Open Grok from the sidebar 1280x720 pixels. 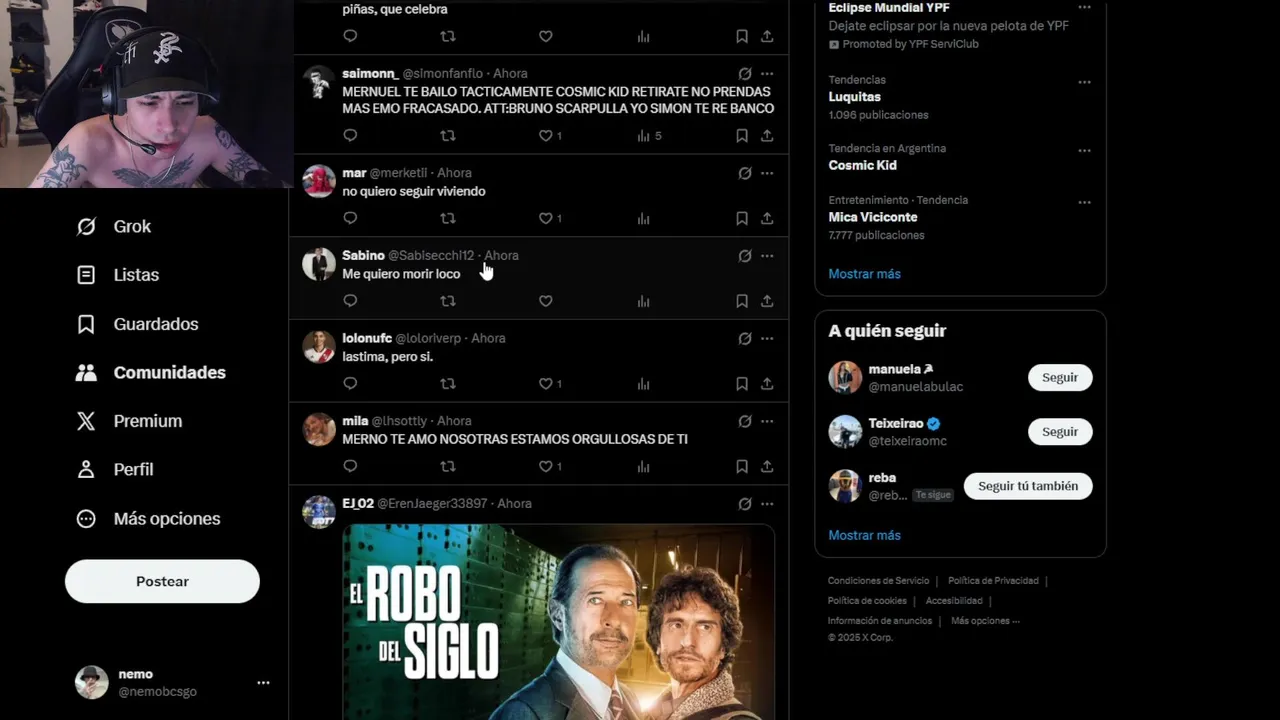[114, 227]
